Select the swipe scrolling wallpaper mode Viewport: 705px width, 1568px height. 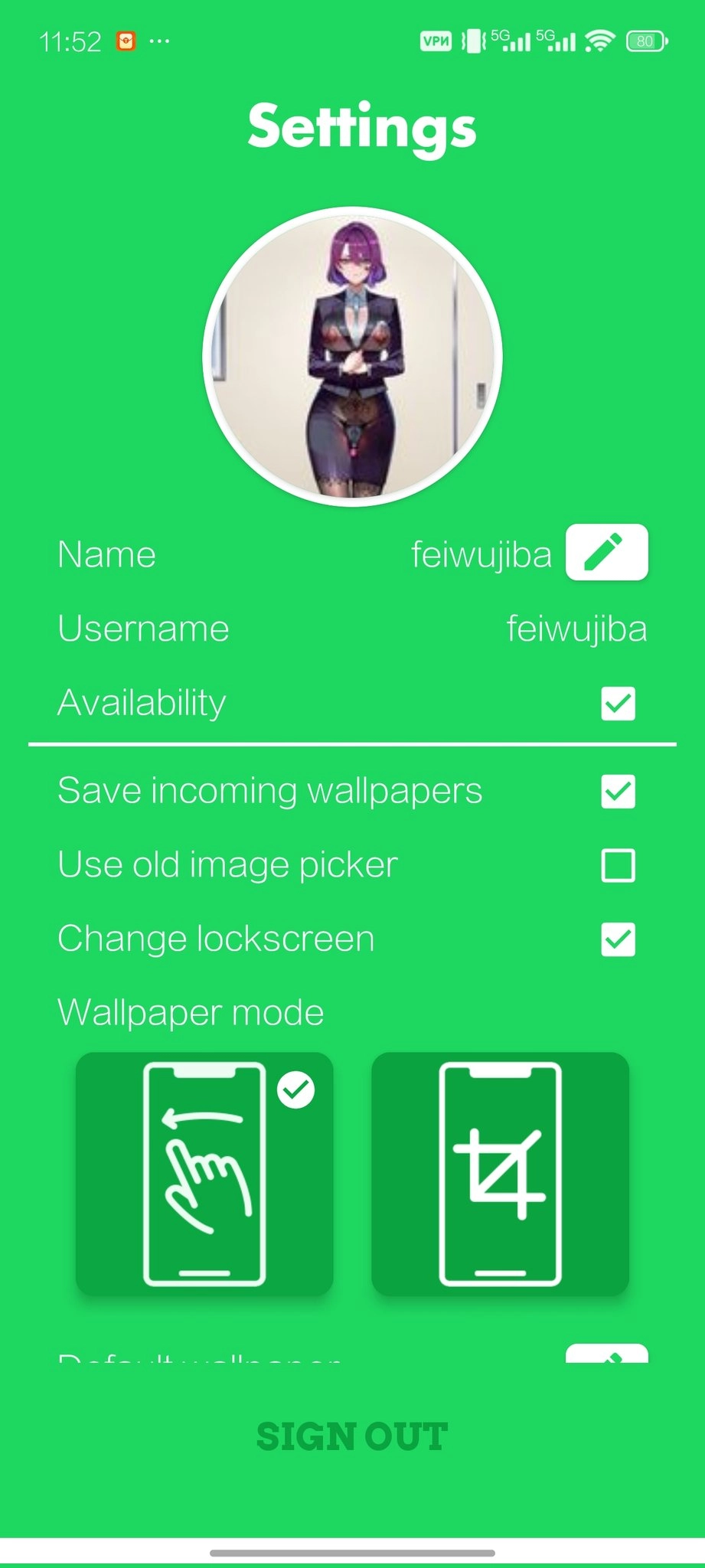coord(204,1174)
